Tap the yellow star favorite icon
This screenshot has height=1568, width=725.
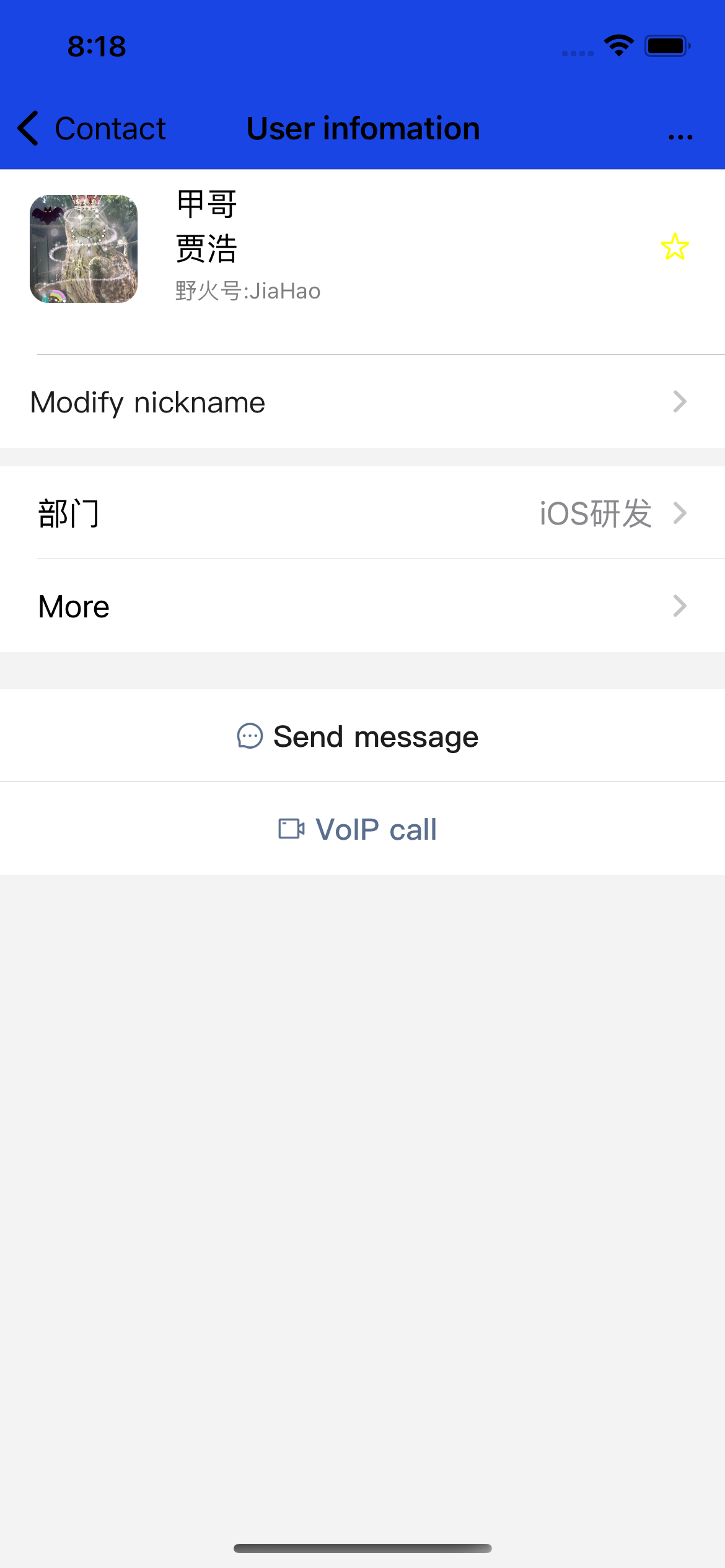674,247
